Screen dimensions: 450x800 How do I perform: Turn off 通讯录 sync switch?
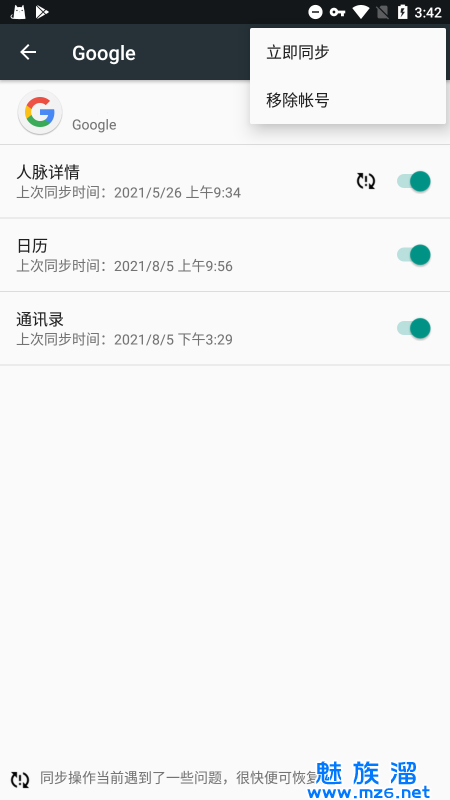414,328
